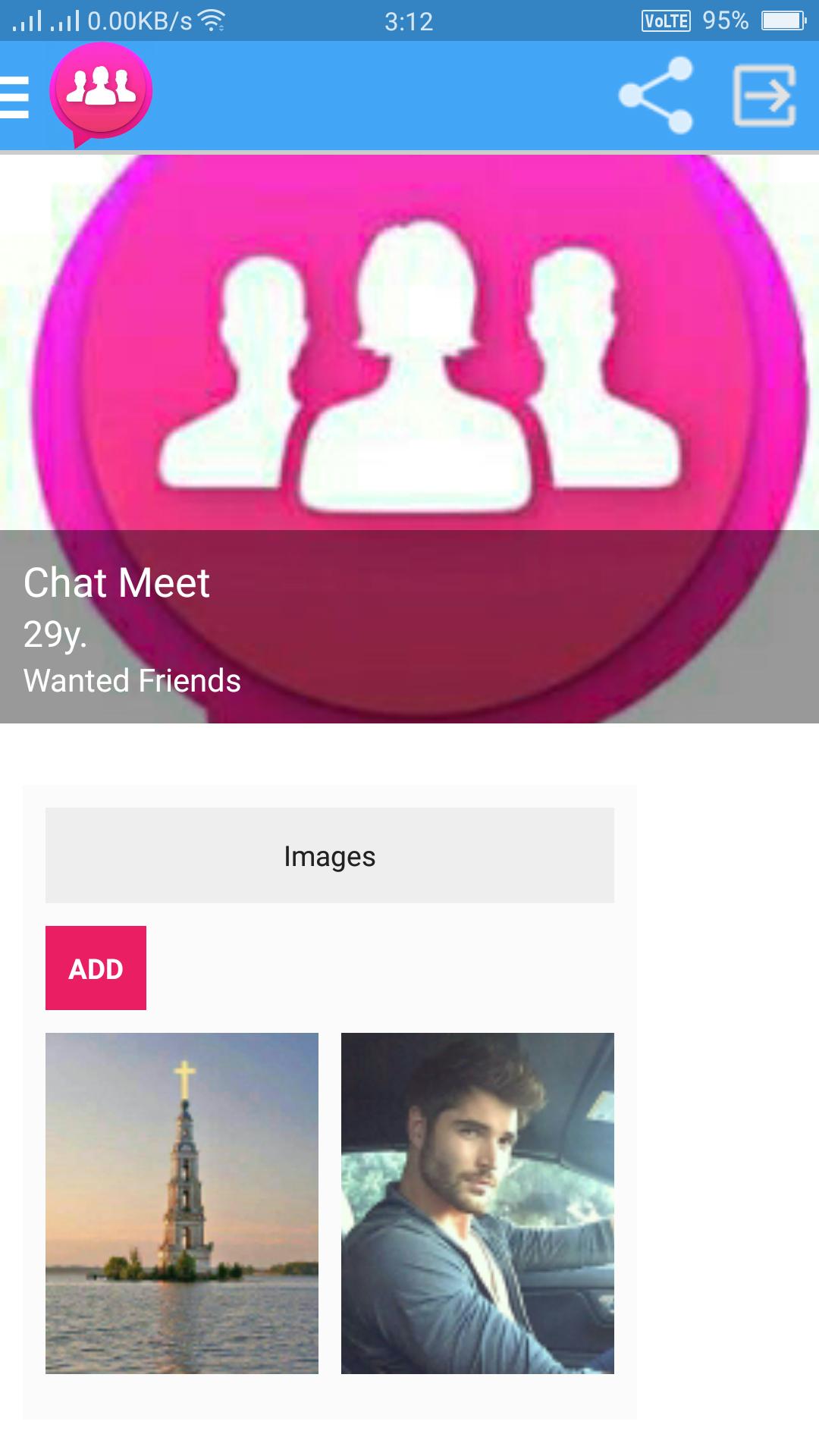Log out via the exit icon
The image size is (819, 1456).
[x=766, y=95]
